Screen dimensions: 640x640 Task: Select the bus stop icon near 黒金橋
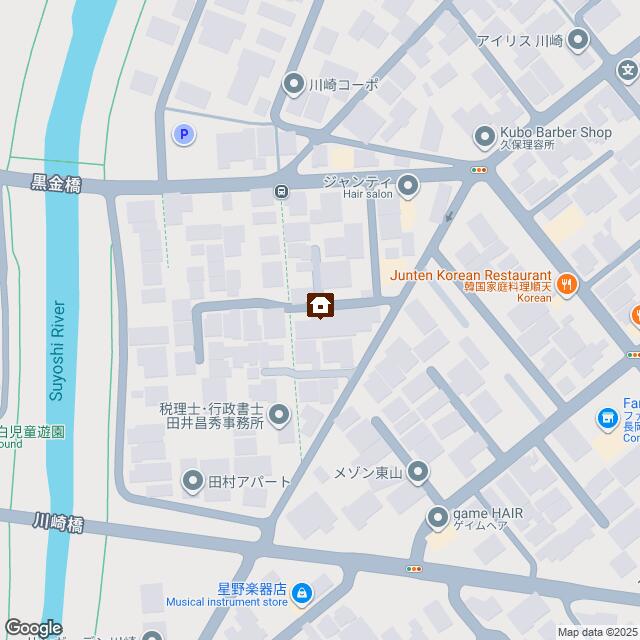283,191
